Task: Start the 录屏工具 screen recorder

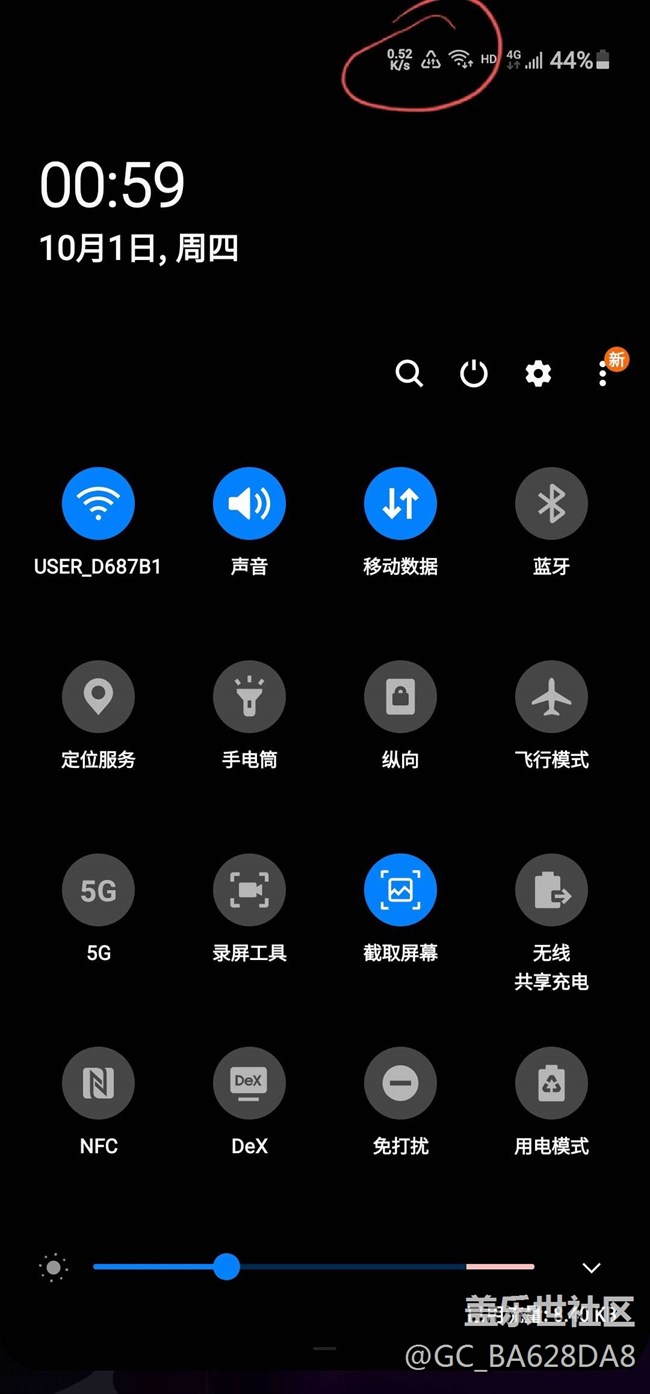Action: point(249,890)
